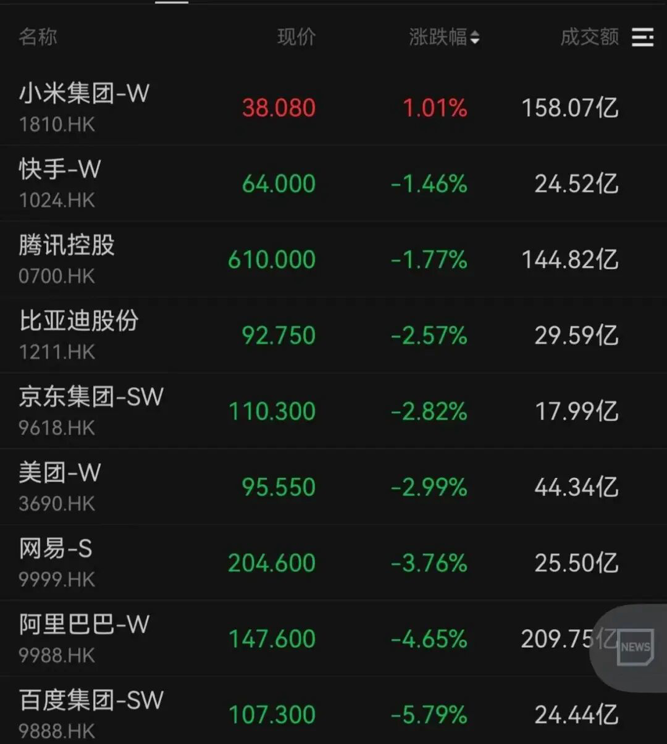This screenshot has height=744, width=667.
Task: Select the 腾讯控股 row
Action: (67, 258)
